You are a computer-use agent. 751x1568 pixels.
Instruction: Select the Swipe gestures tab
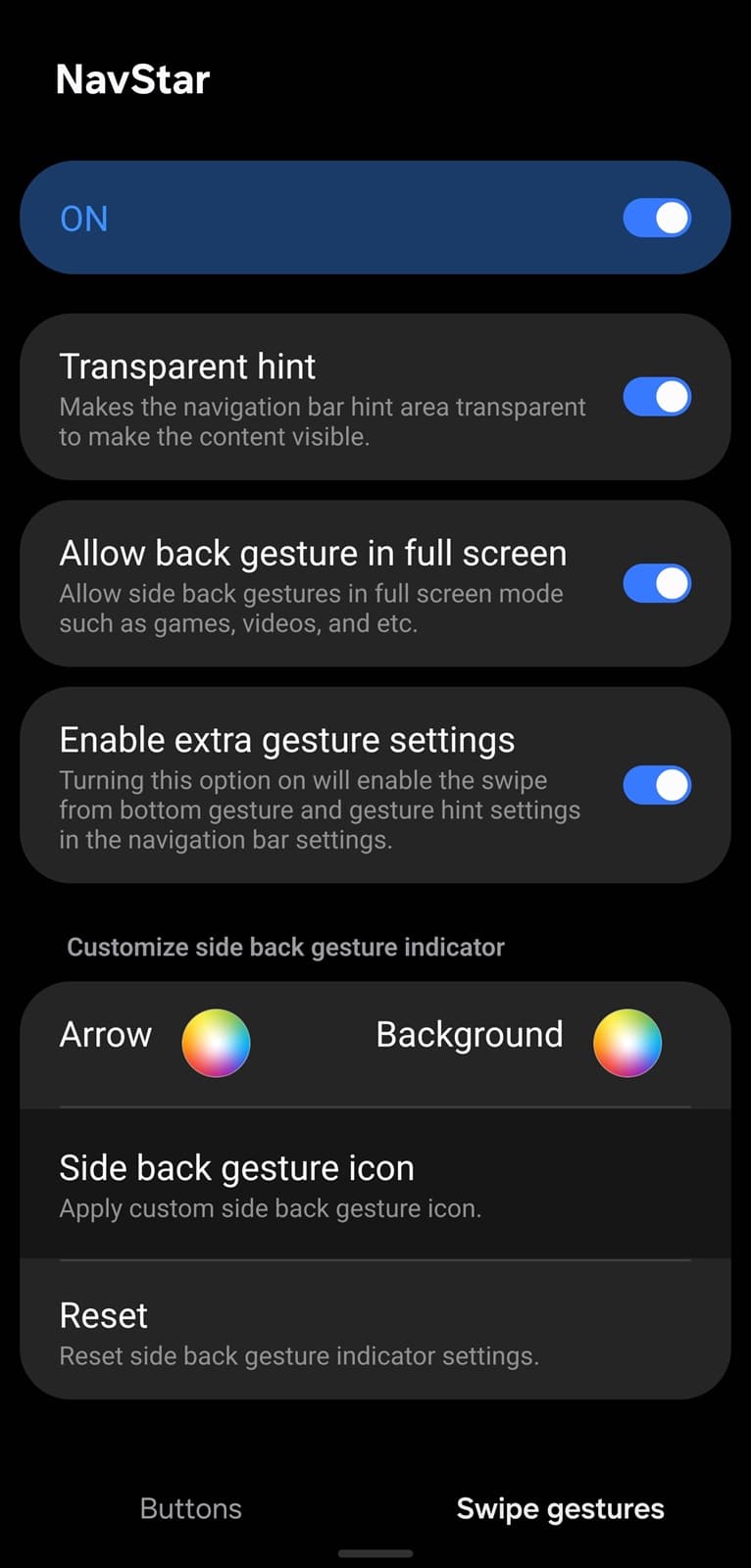click(560, 1508)
